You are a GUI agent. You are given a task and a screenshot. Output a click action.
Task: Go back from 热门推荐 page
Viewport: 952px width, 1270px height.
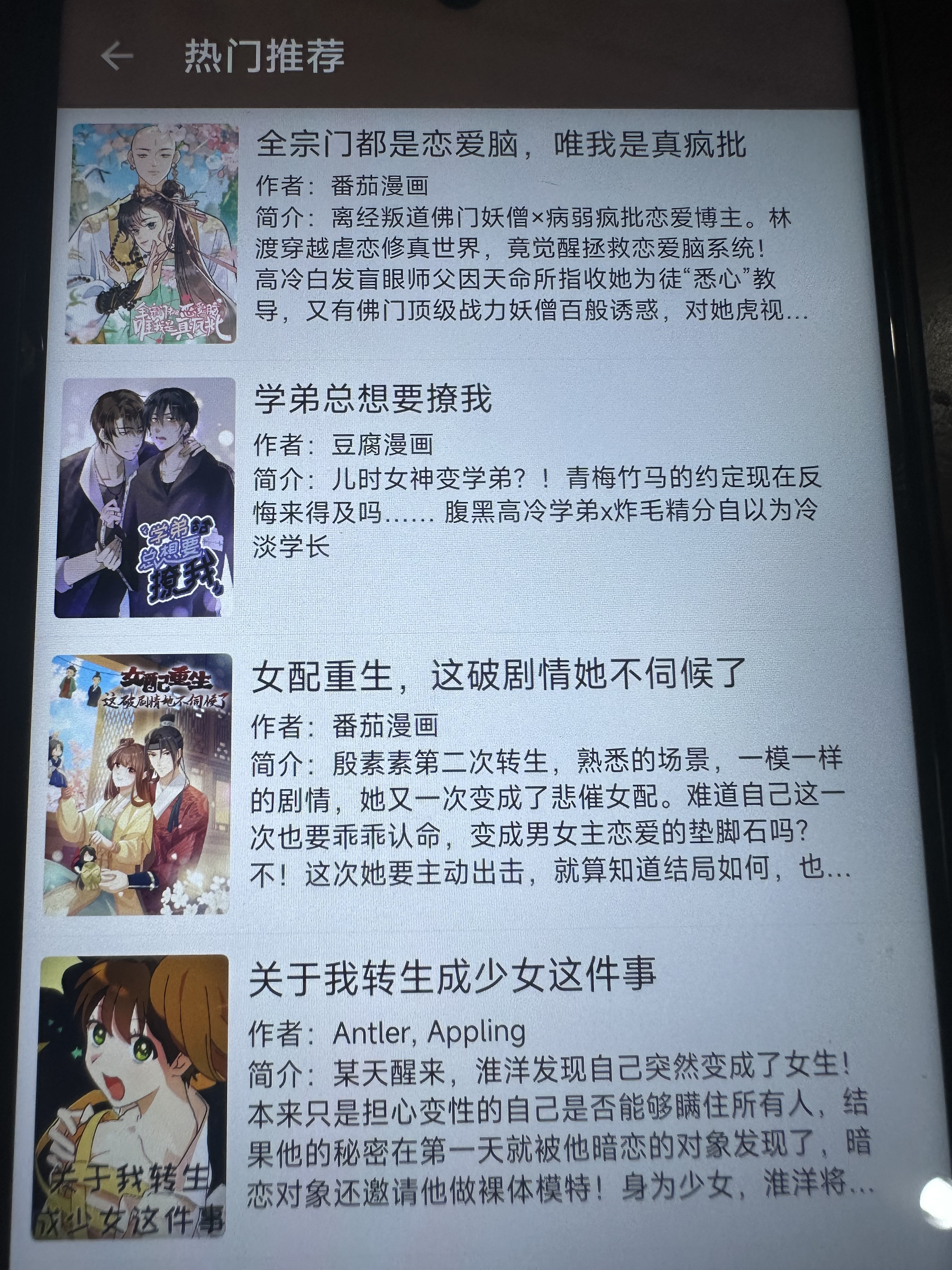tap(117, 56)
